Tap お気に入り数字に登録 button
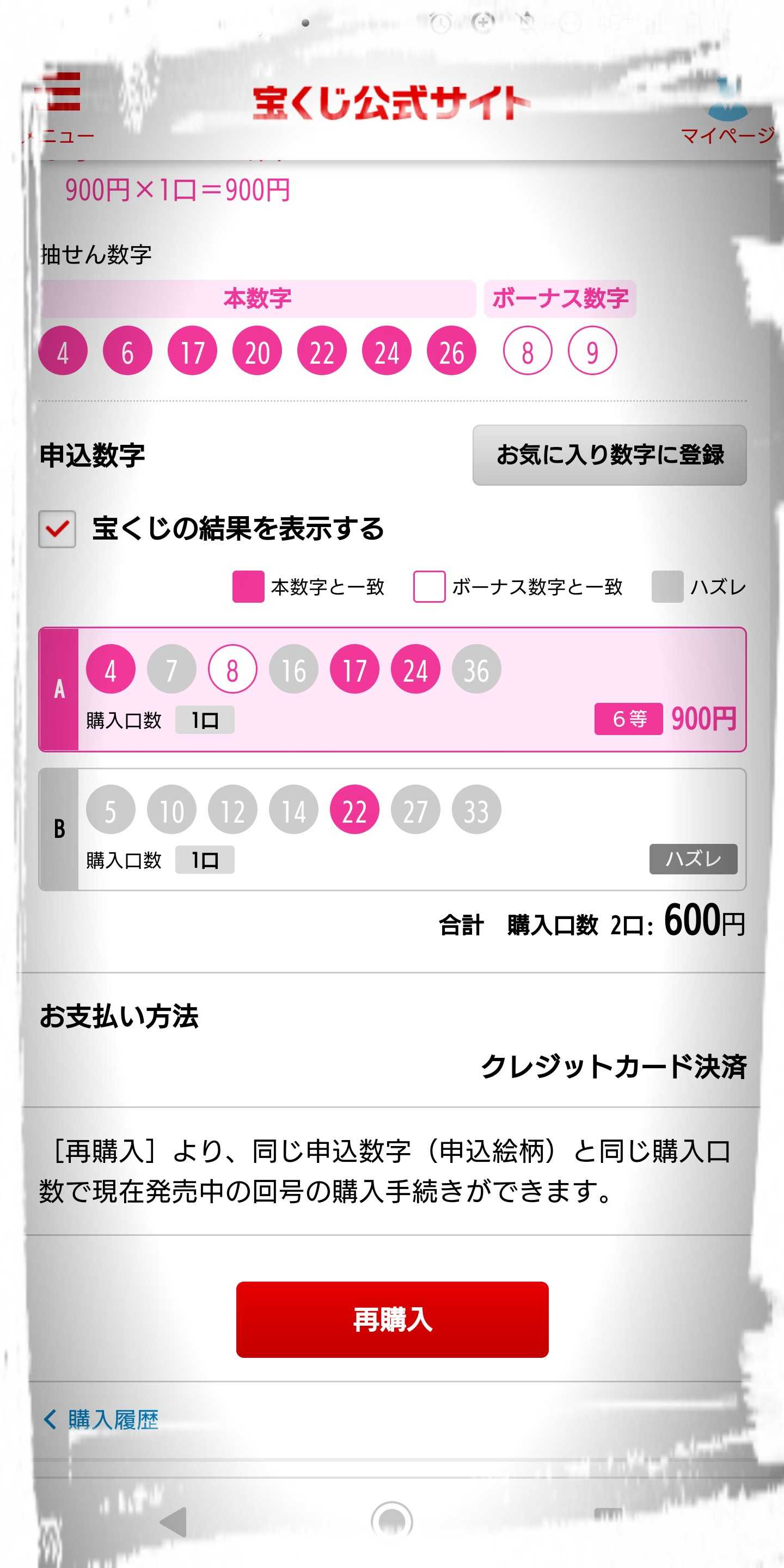 click(x=609, y=455)
